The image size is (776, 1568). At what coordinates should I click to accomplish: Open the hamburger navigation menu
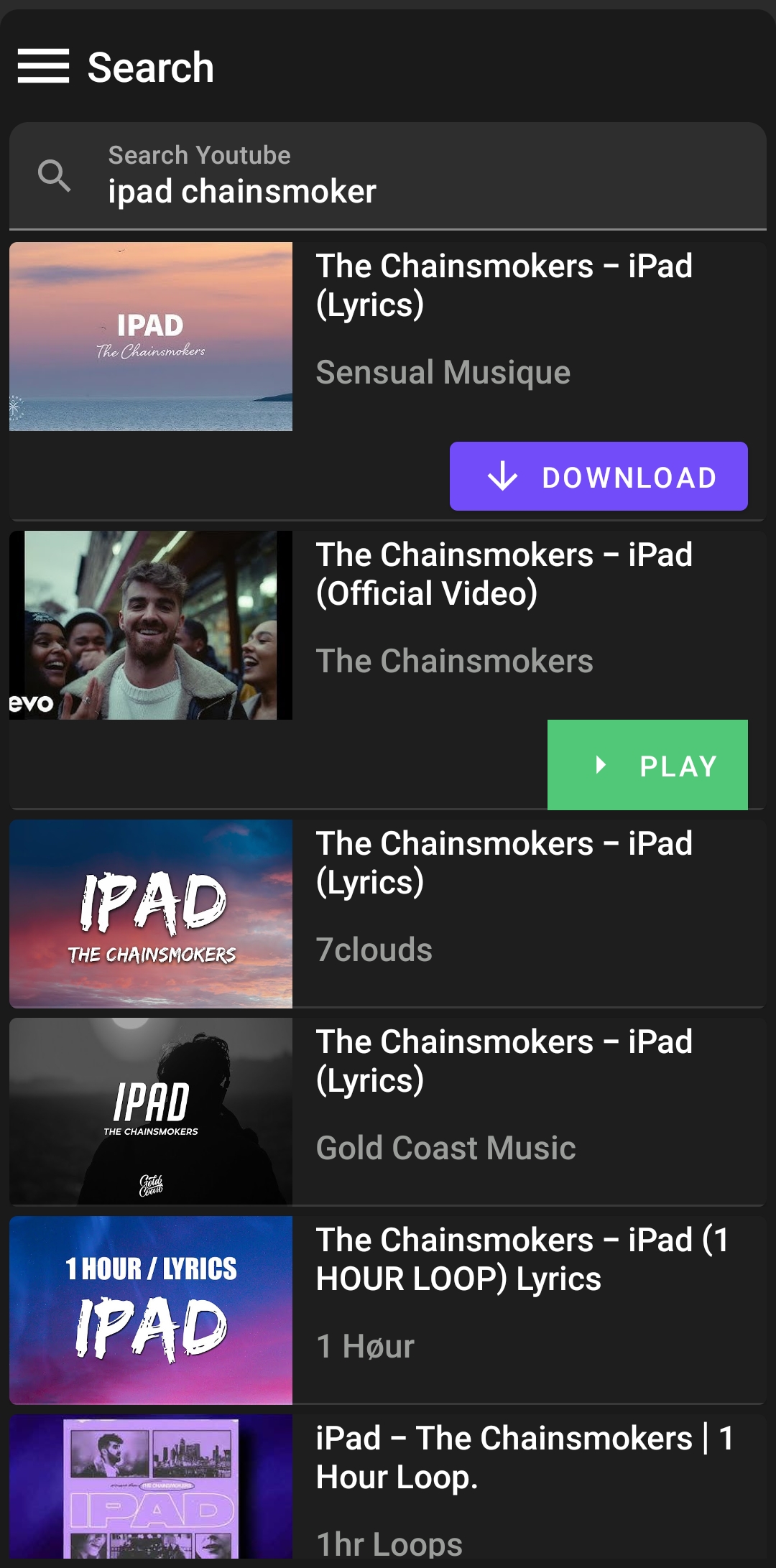point(45,66)
